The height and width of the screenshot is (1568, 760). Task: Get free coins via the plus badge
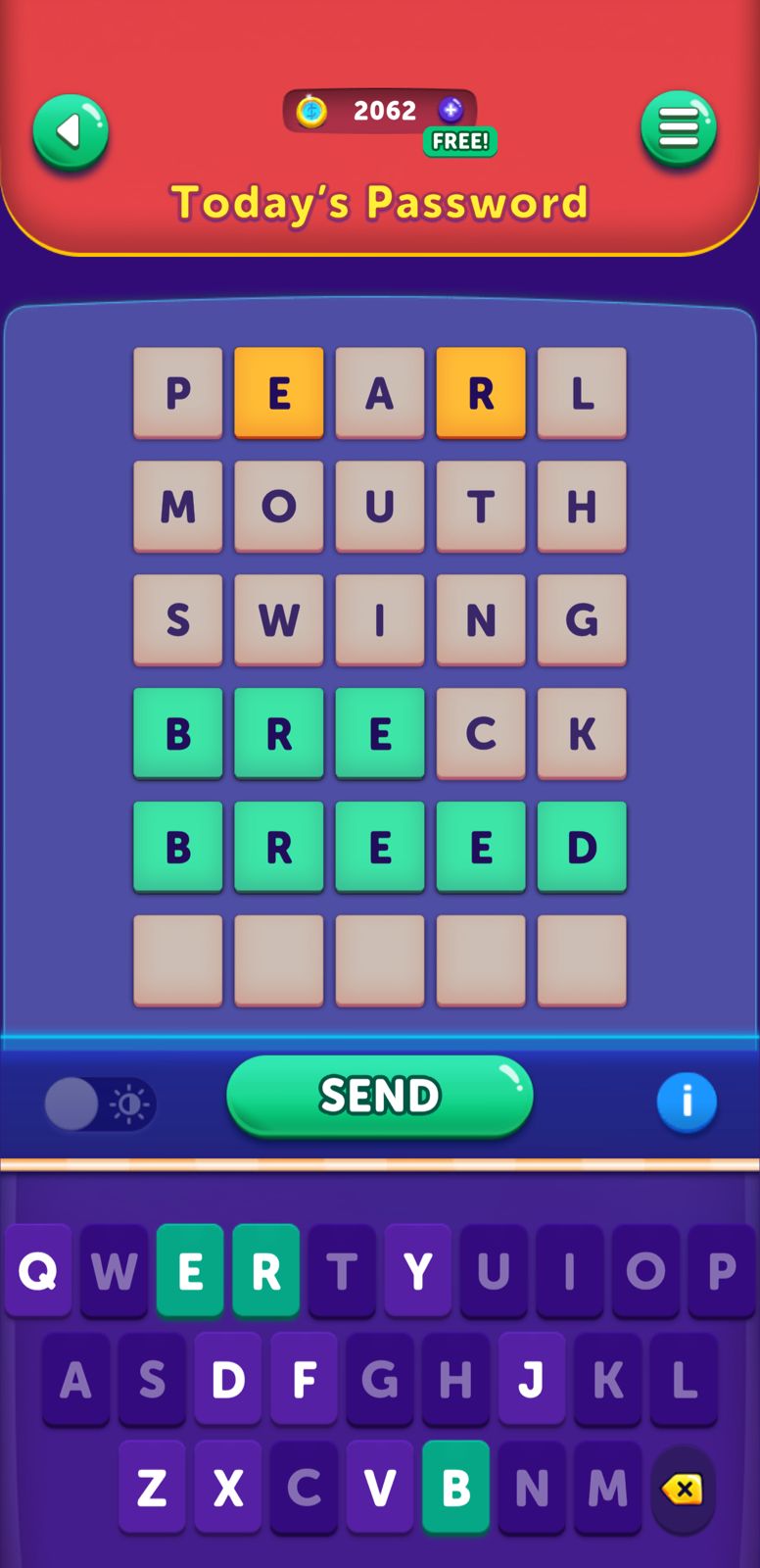pyautogui.click(x=451, y=111)
